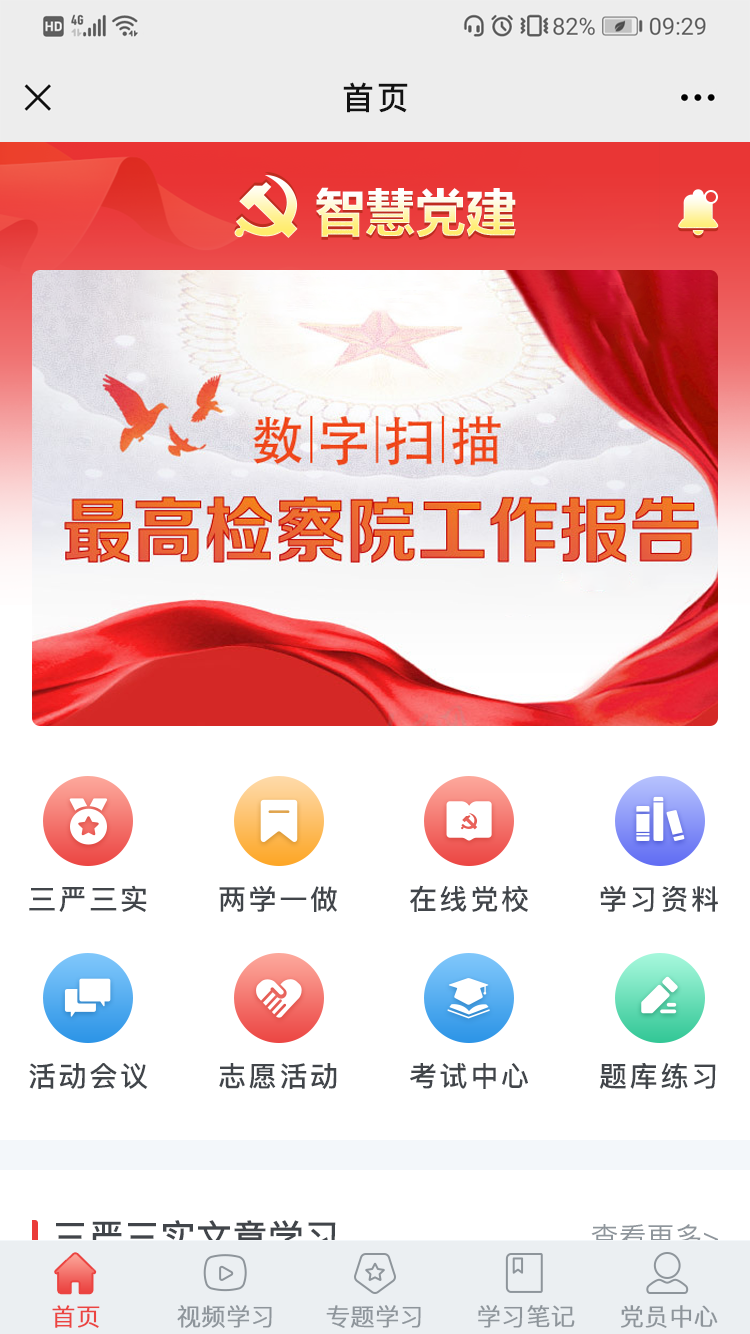This screenshot has height=1334, width=750.
Task: Go to 在线党校
Action: [469, 821]
